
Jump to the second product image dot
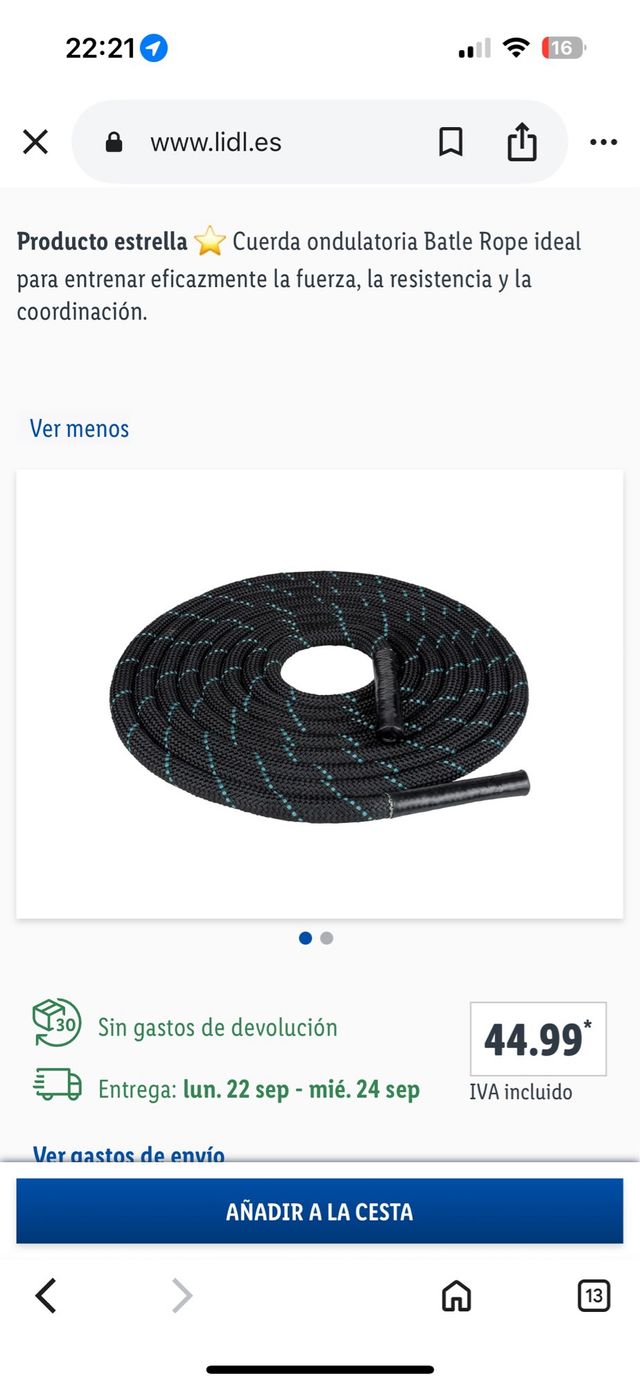pos(327,938)
